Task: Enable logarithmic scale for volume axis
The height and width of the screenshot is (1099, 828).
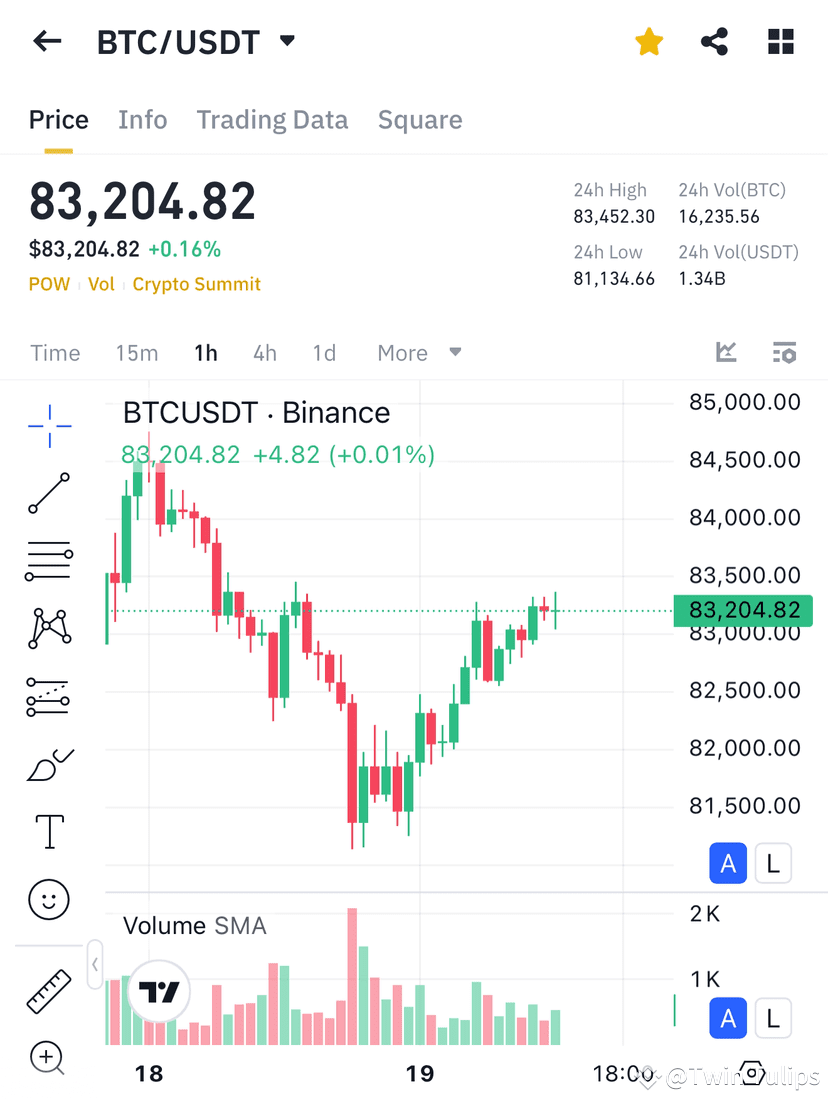Action: pyautogui.click(x=772, y=1018)
